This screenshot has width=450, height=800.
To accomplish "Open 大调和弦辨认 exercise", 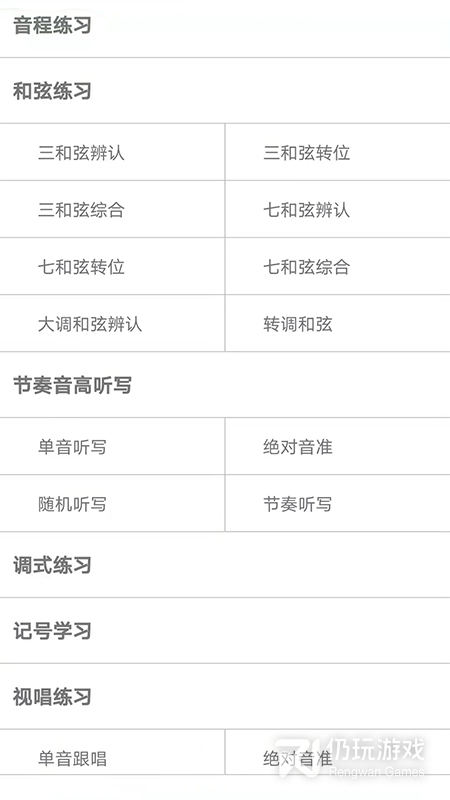I will [112, 323].
